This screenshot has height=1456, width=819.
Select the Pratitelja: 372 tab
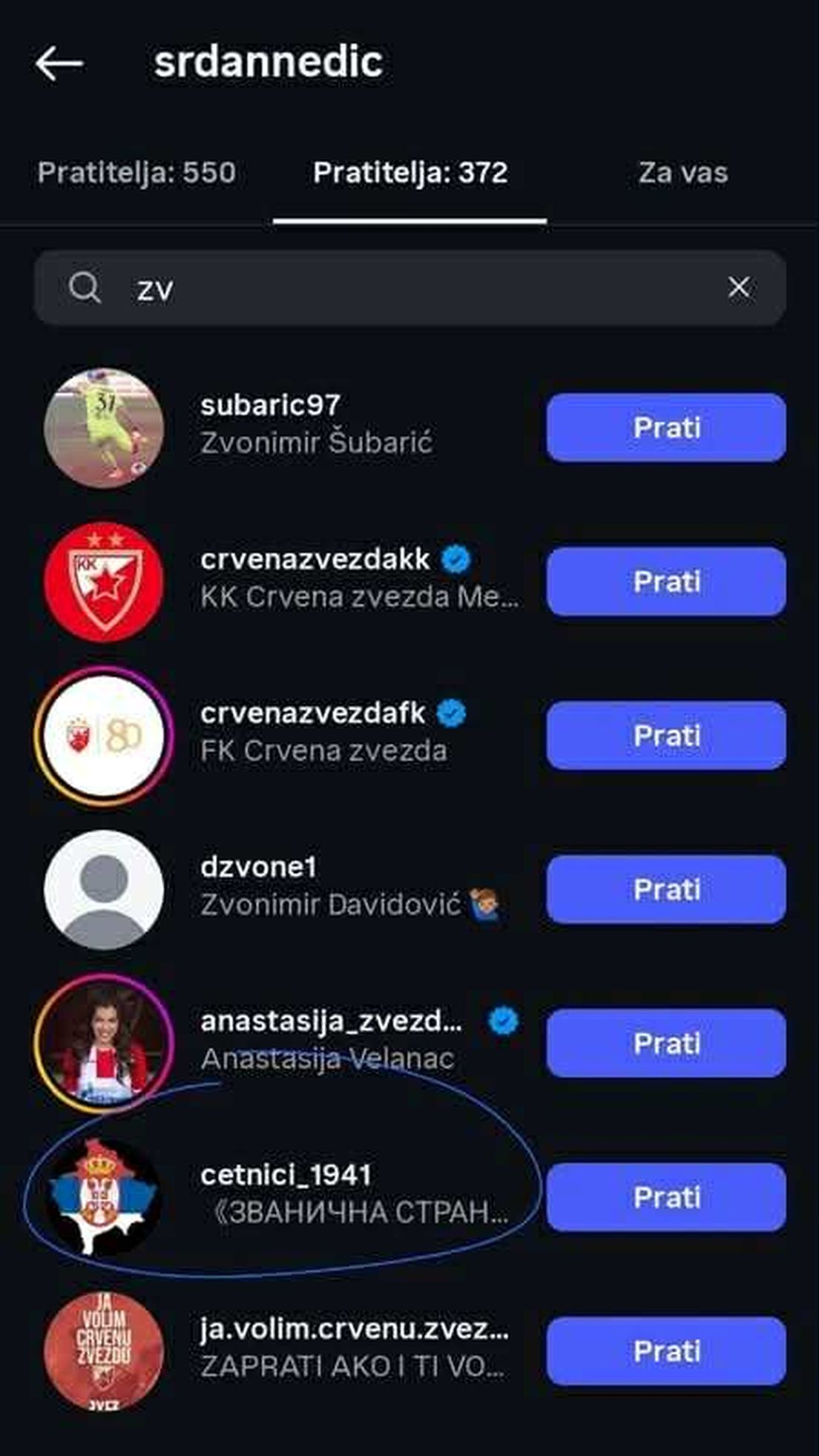point(410,174)
